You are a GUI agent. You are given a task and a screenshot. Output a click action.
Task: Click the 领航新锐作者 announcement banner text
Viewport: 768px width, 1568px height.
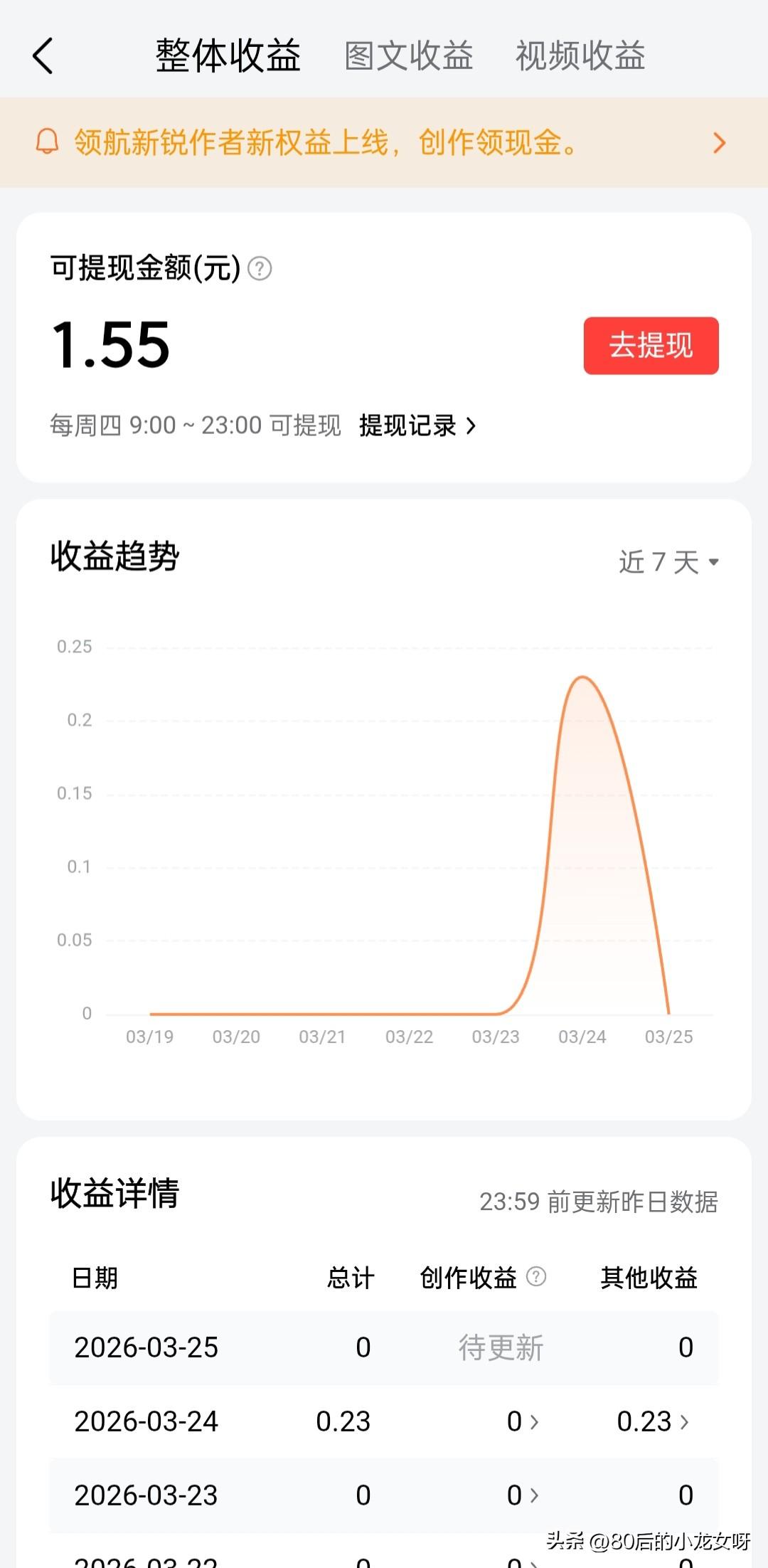(324, 144)
